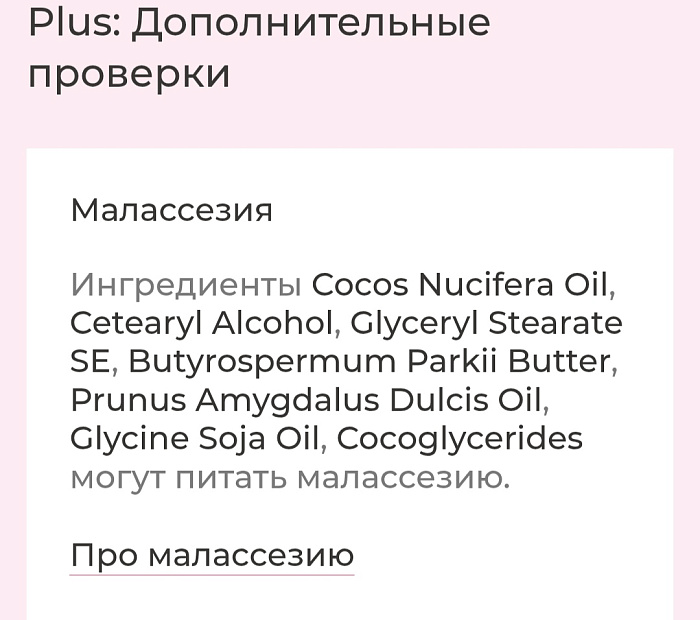The height and width of the screenshot is (620, 700).
Task: Open the "Про малассезию" link
Action: (x=212, y=555)
